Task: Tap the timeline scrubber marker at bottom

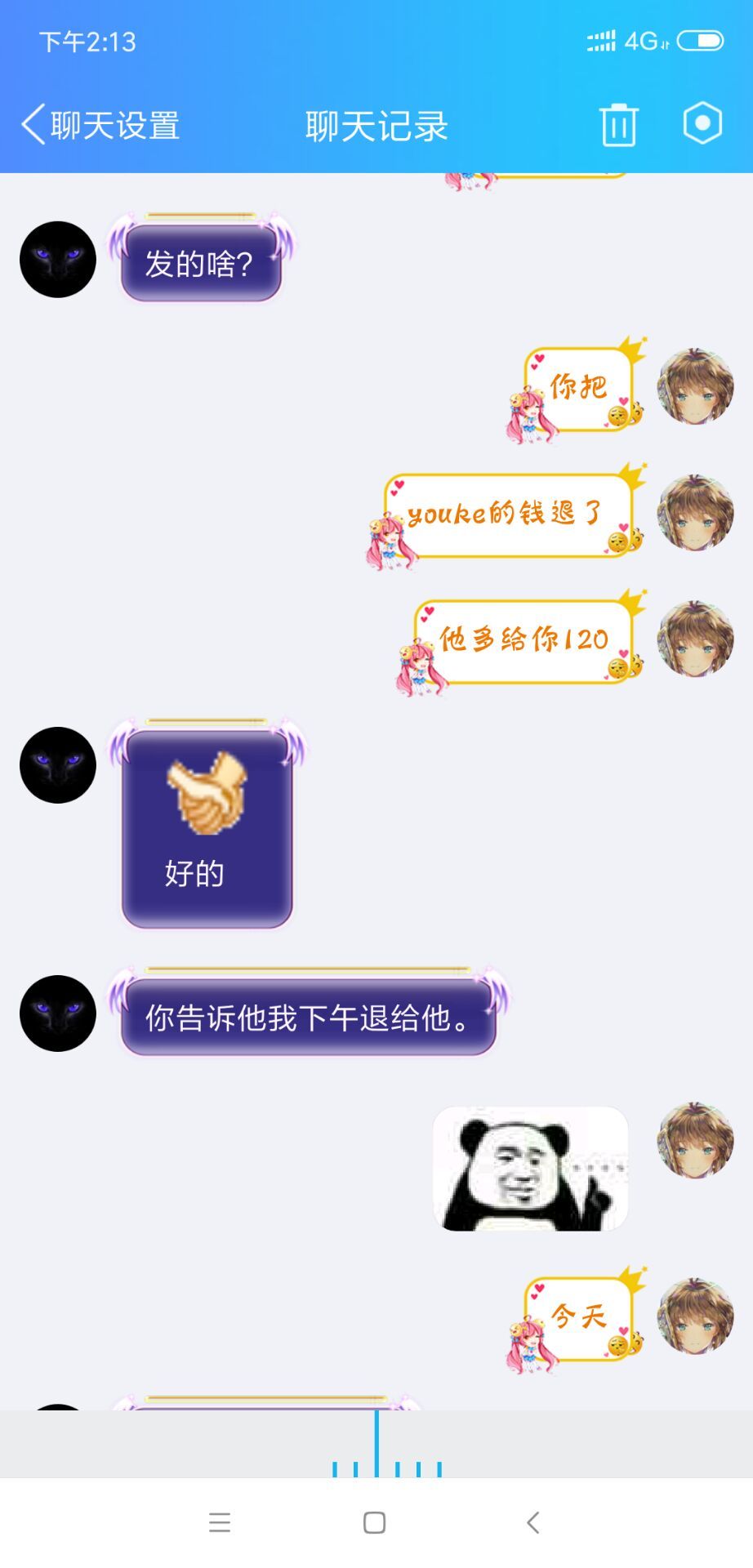Action: 376,1444
